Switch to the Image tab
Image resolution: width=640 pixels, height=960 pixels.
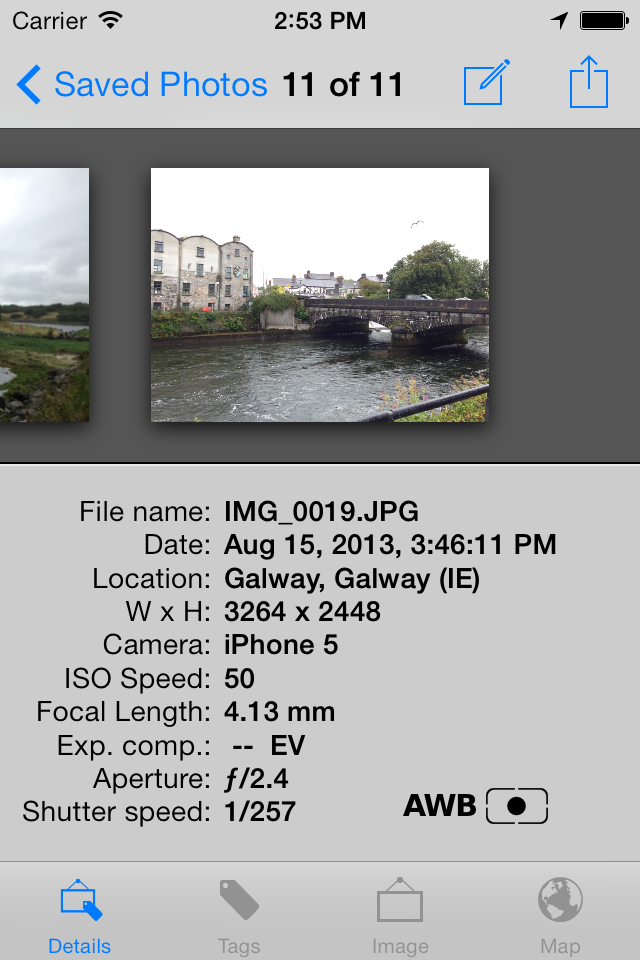[400, 915]
